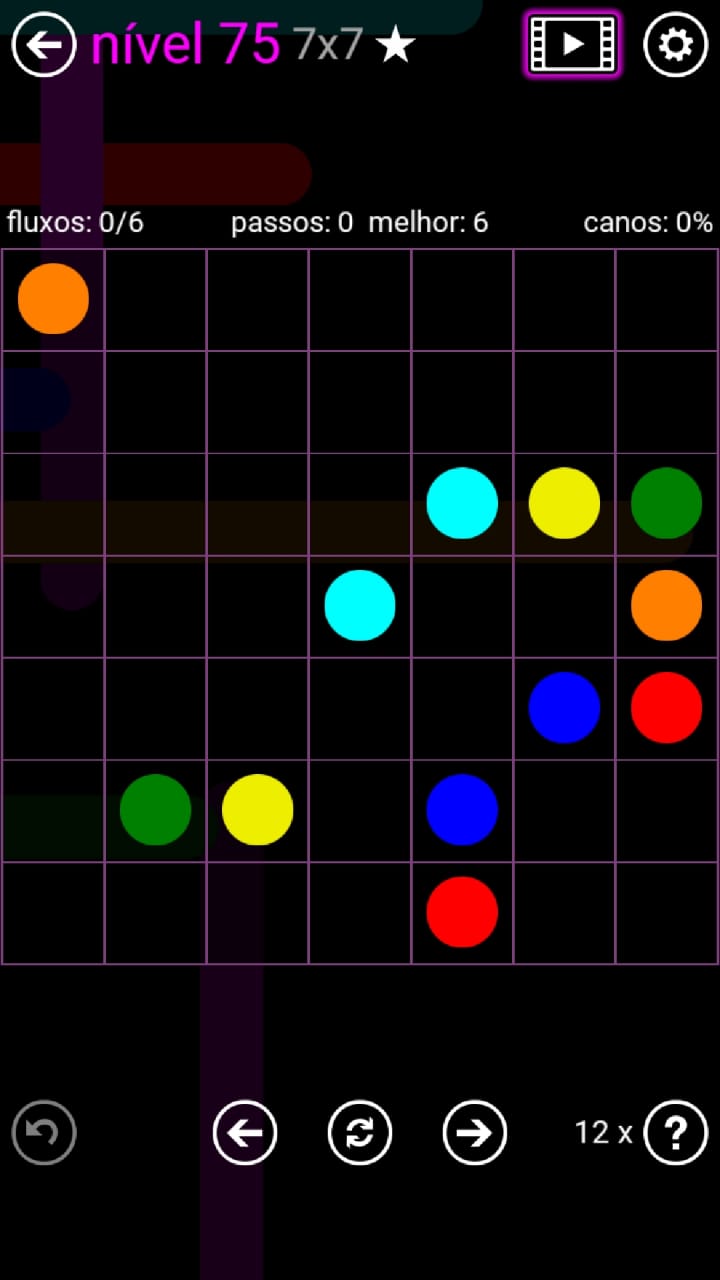Select the yellow dot beside the green dot in the top rows
The width and height of the screenshot is (720, 1280).
564,503
